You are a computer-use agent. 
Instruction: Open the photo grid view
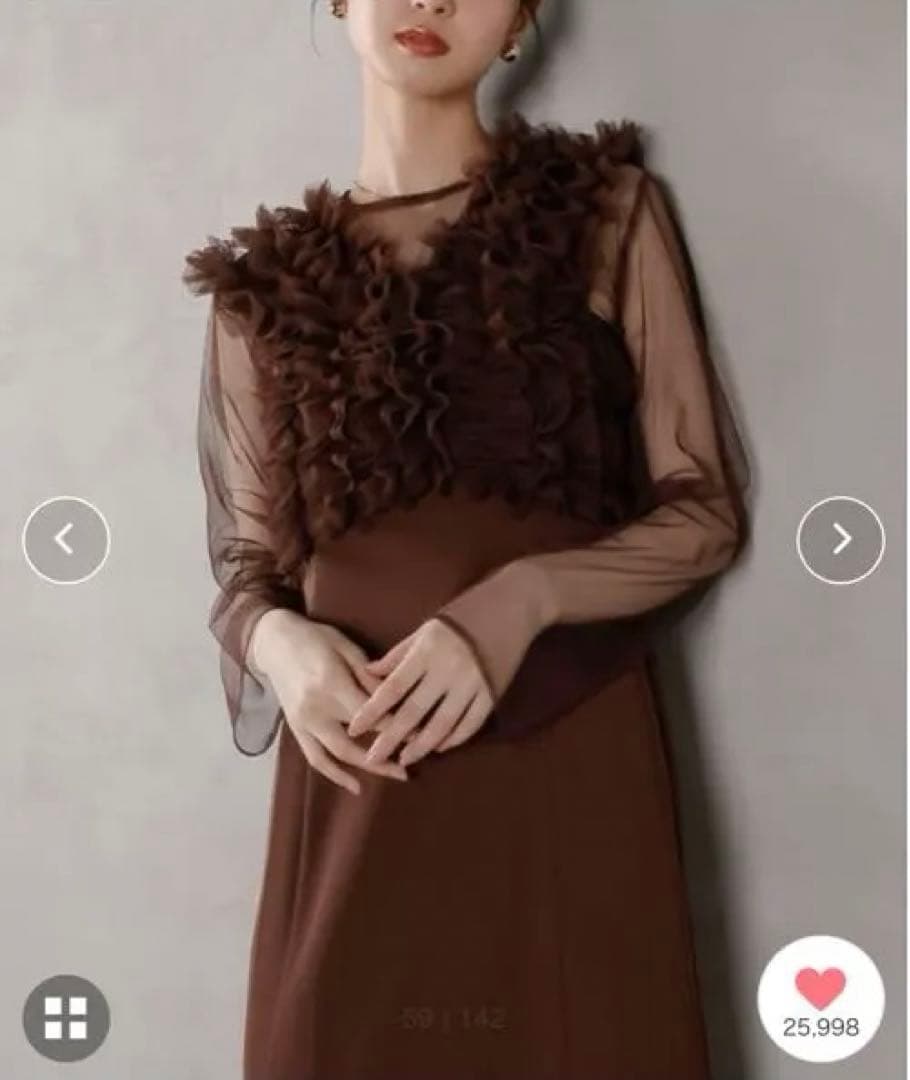click(66, 1017)
